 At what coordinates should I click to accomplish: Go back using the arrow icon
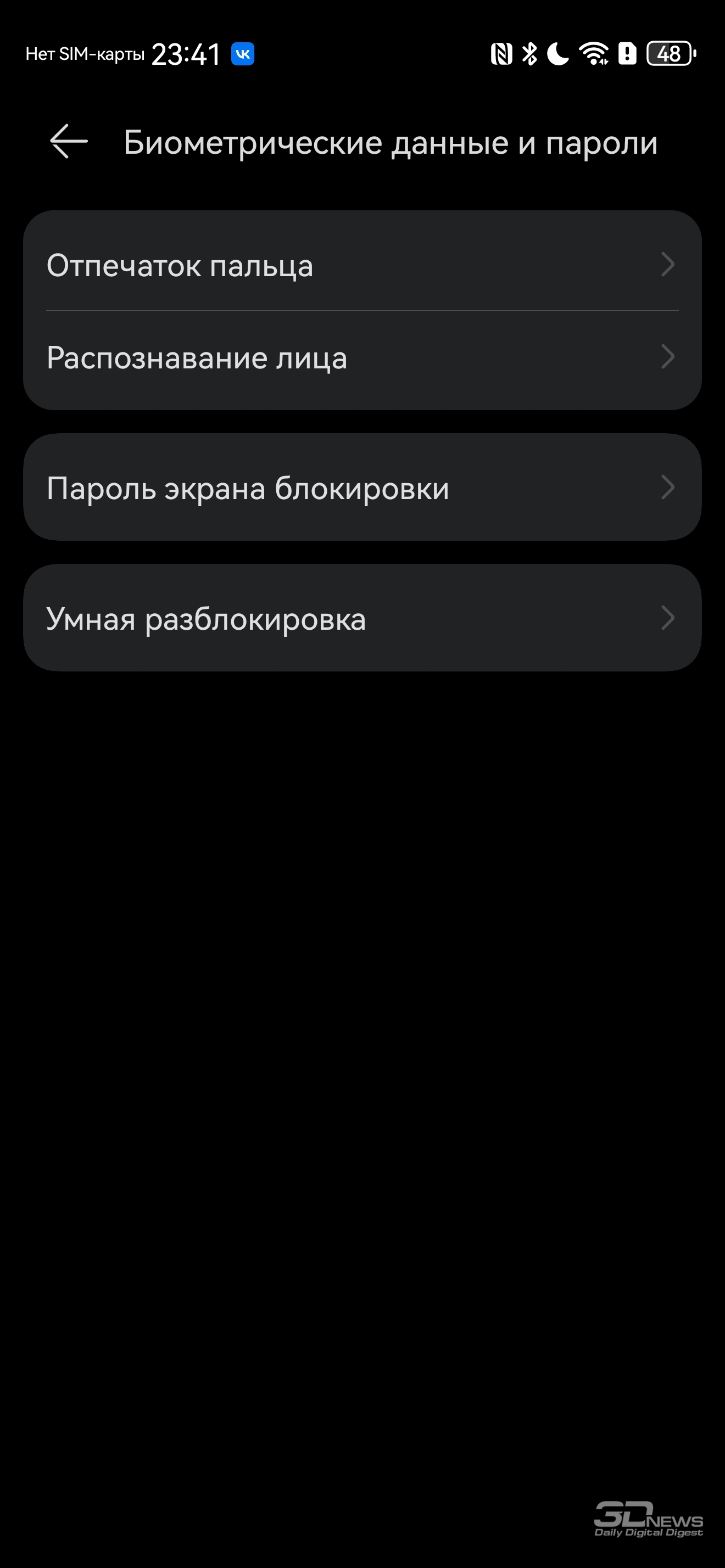(68, 141)
